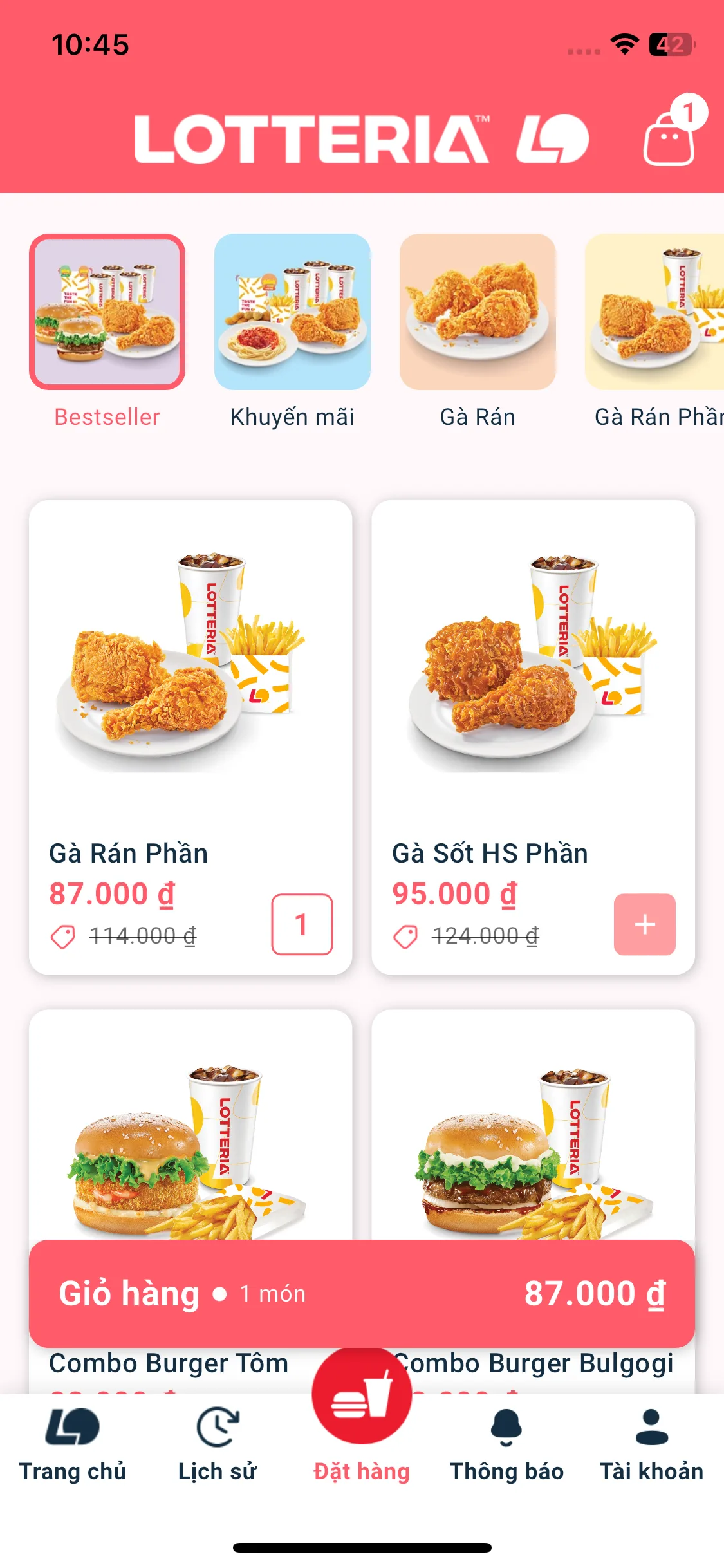
Task: Tap quantity box on Gà Rán Phần
Action: click(x=302, y=924)
